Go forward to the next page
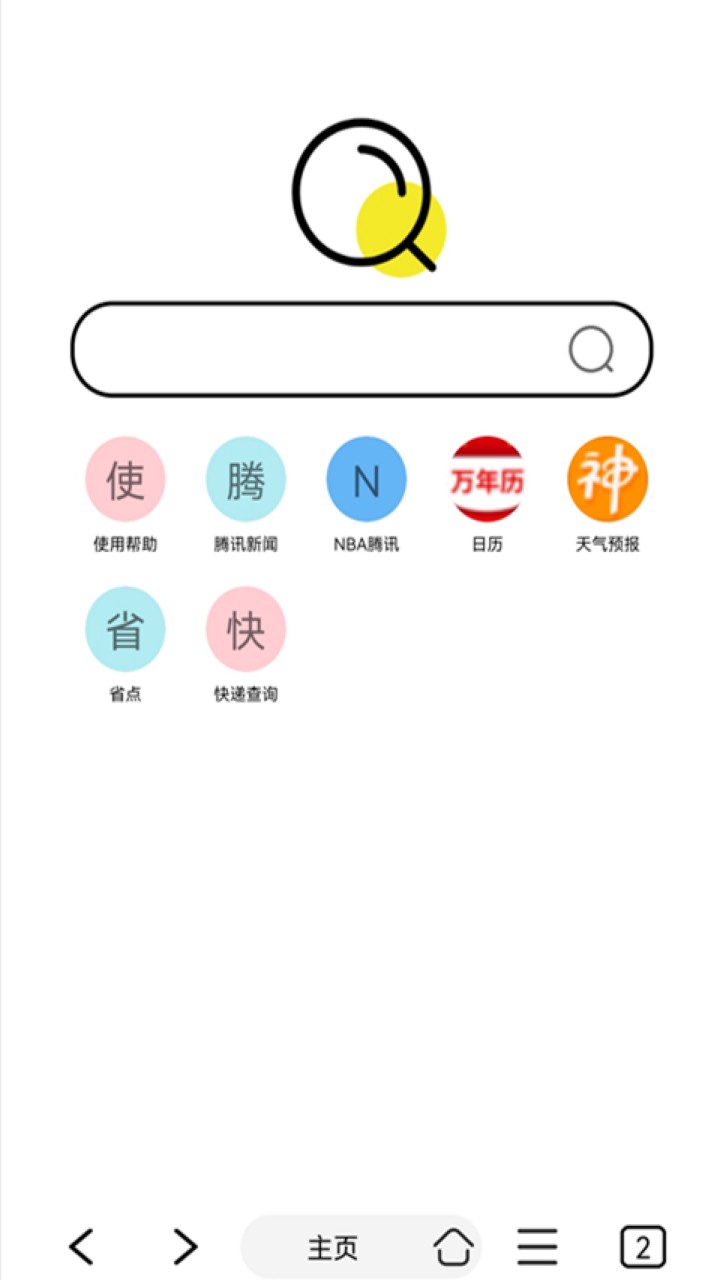This screenshot has width=720, height=1280. [x=185, y=1246]
